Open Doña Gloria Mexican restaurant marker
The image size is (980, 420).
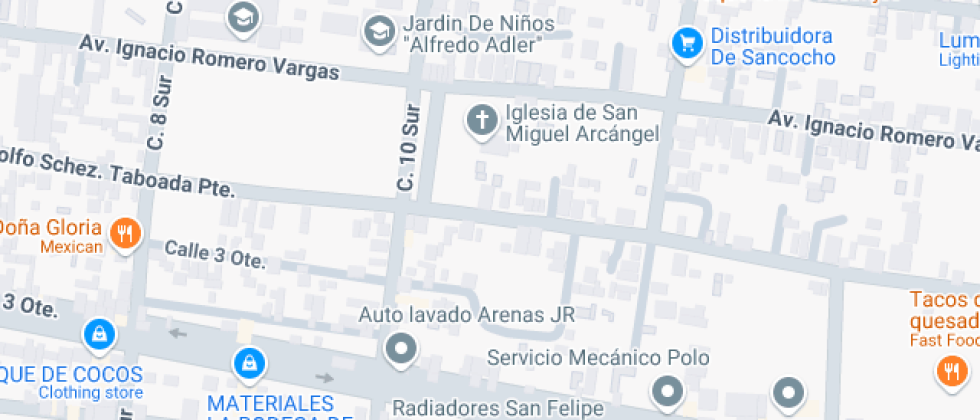(126, 236)
